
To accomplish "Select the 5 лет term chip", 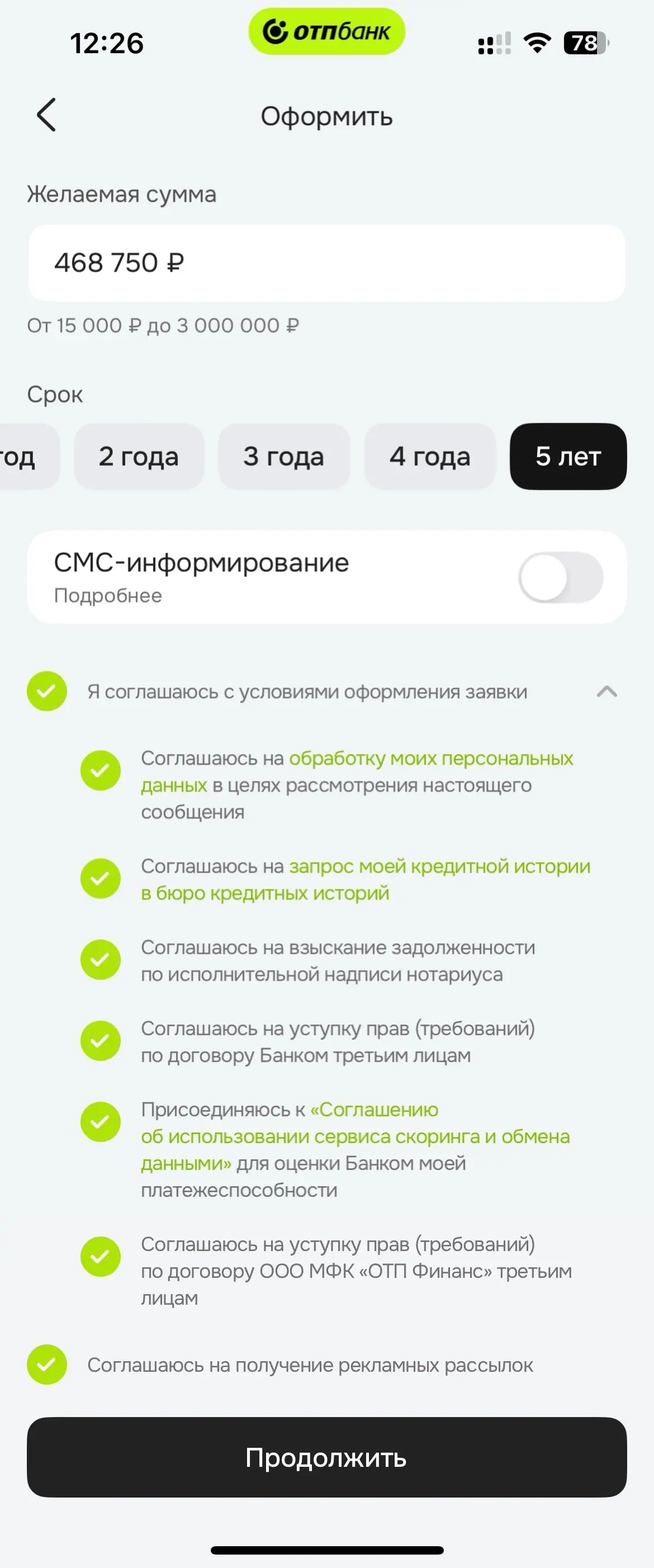I will 567,457.
